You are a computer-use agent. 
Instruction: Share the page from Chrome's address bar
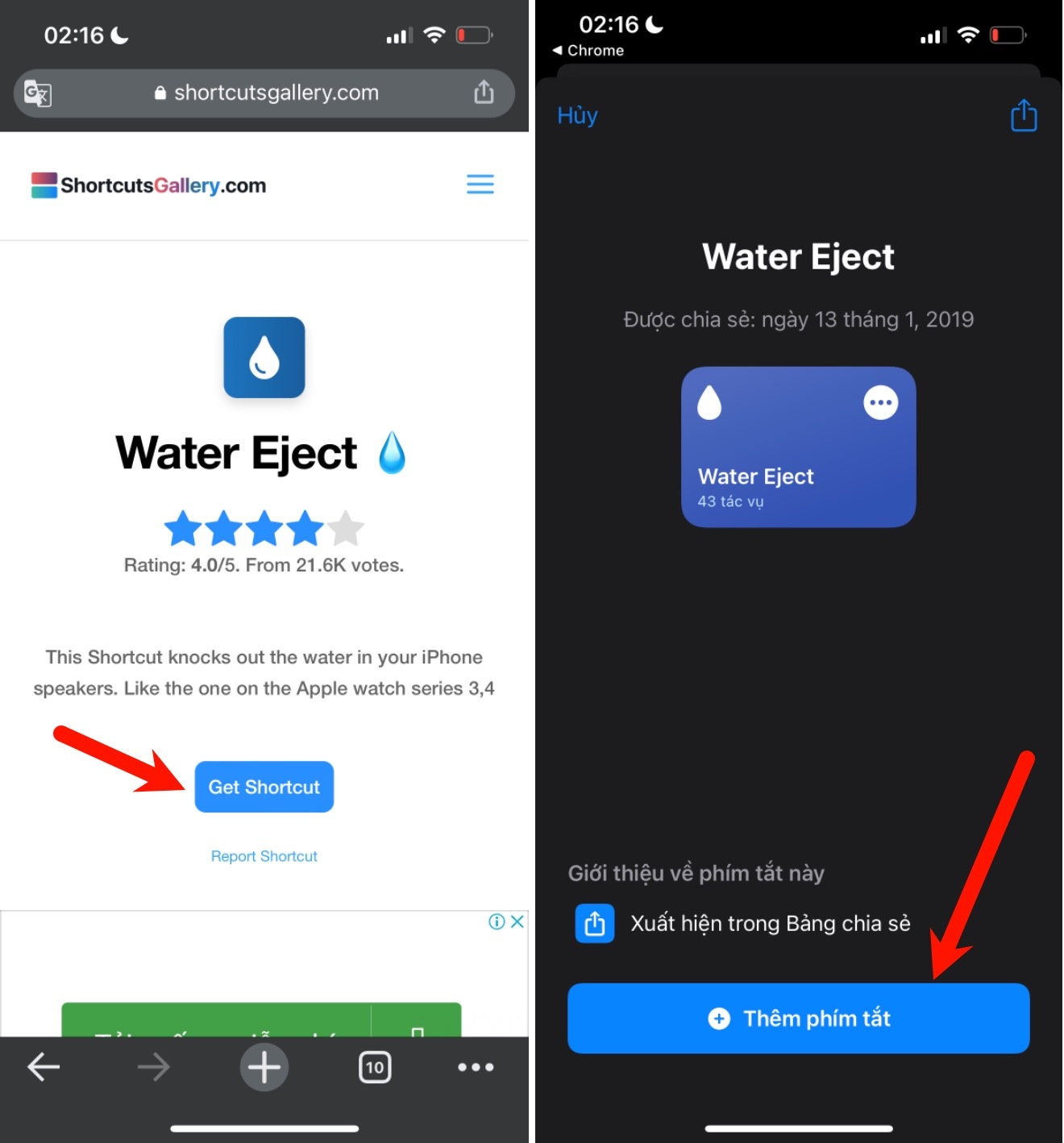click(x=484, y=92)
